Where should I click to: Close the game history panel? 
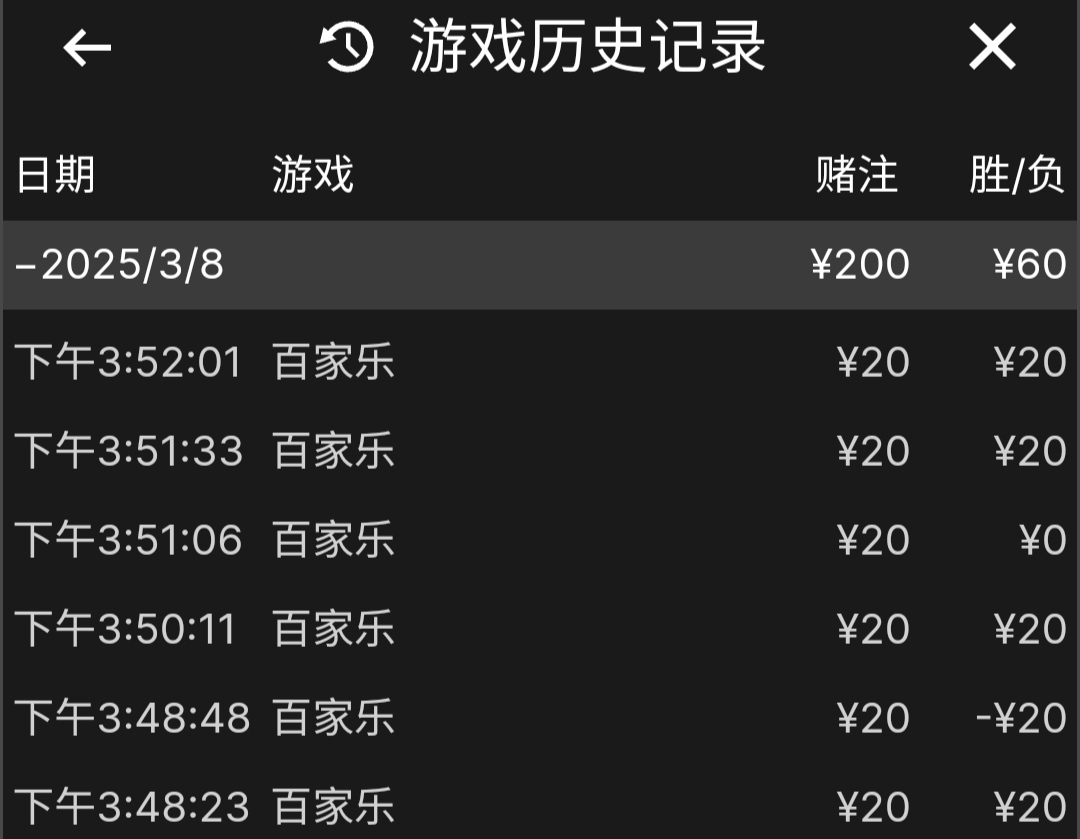pos(992,47)
